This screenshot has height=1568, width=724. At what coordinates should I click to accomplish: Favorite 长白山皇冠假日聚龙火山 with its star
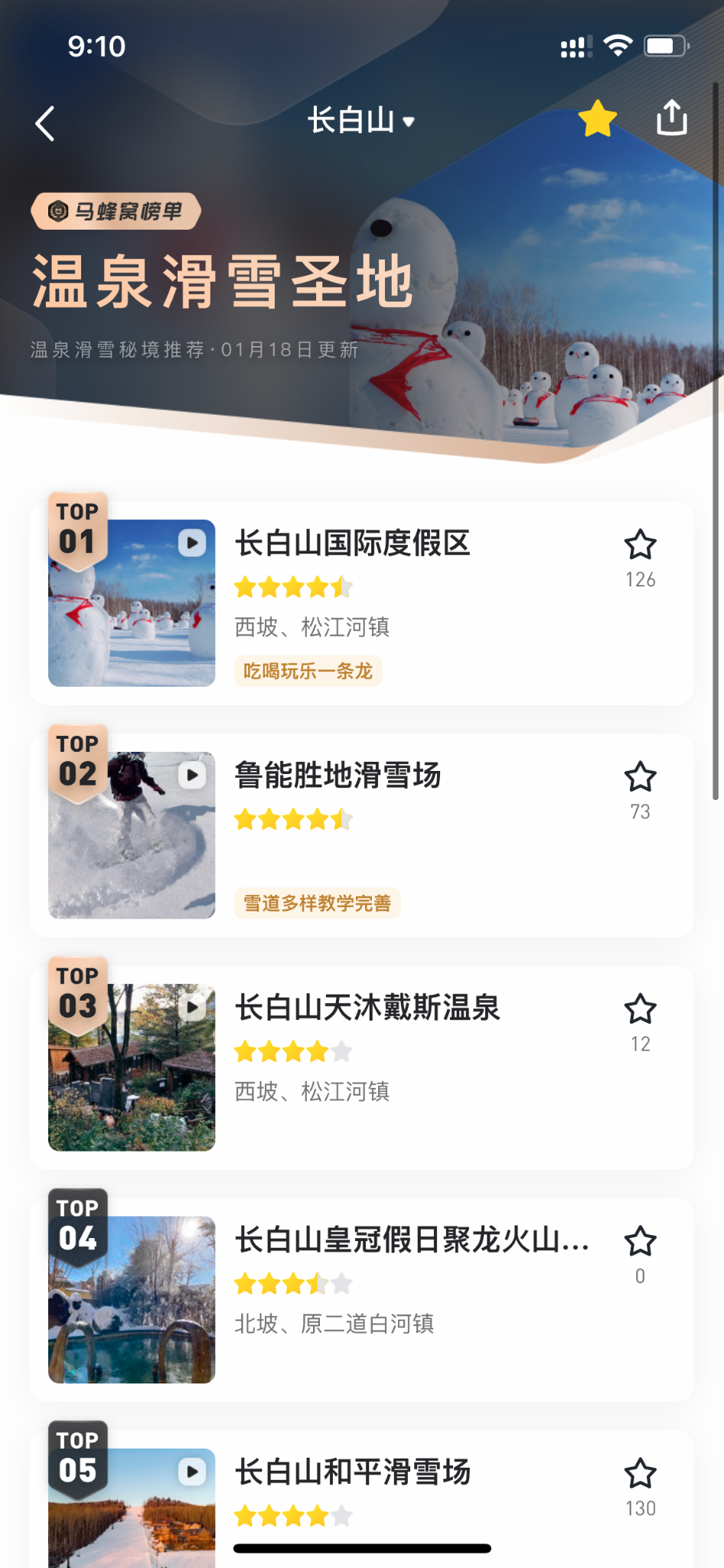coord(640,1242)
